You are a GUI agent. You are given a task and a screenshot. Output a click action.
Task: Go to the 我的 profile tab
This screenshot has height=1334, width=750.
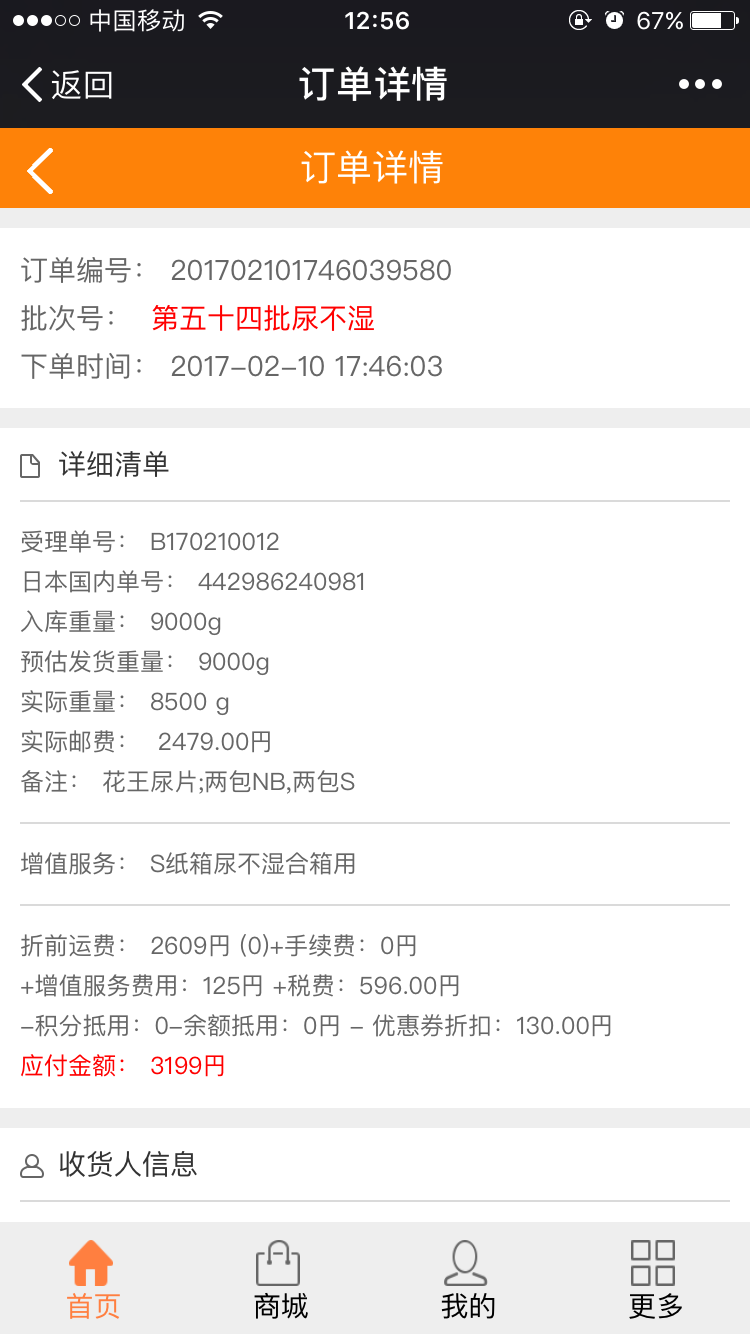(x=467, y=1280)
